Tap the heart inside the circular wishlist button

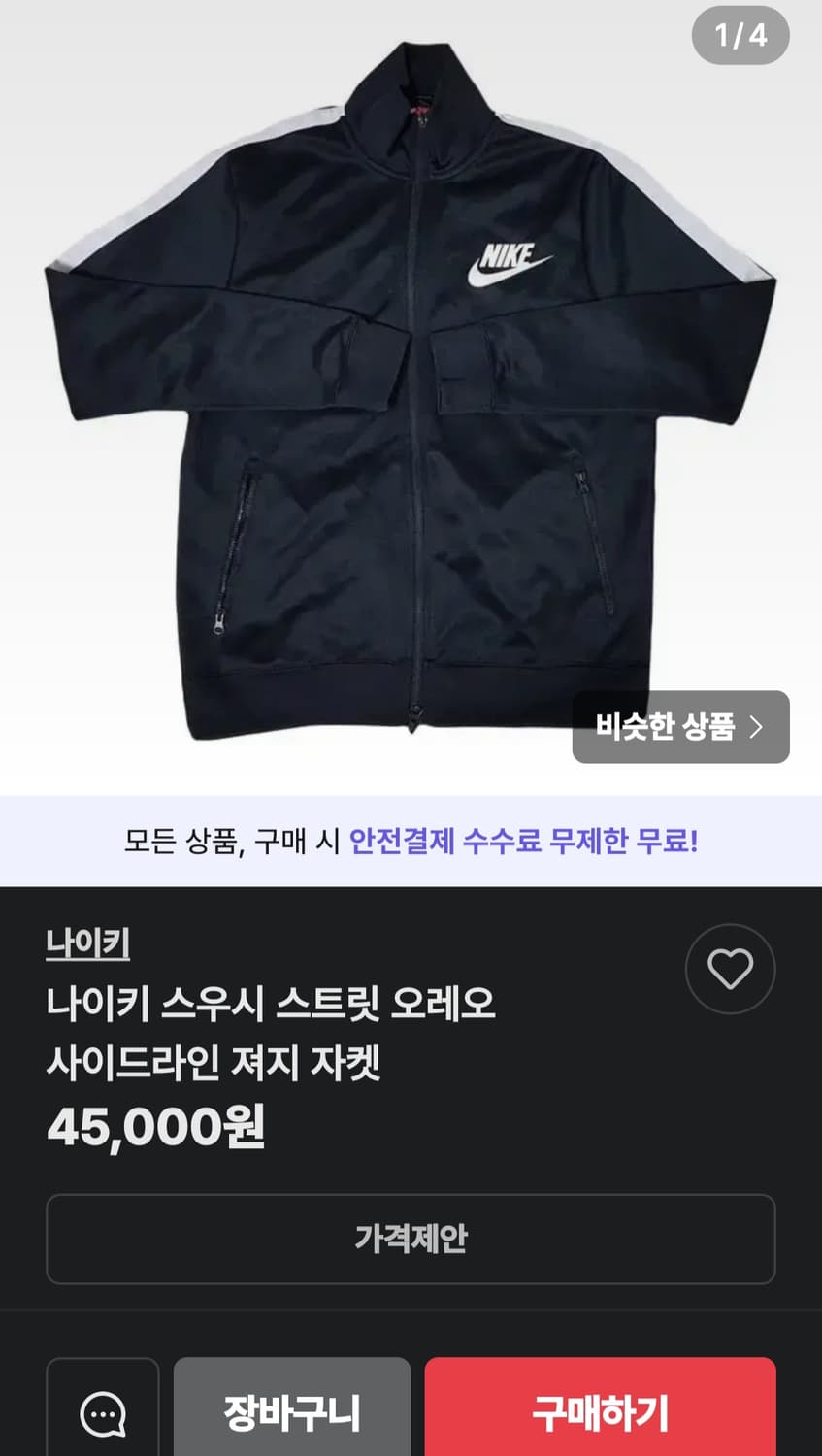pyautogui.click(x=730, y=968)
